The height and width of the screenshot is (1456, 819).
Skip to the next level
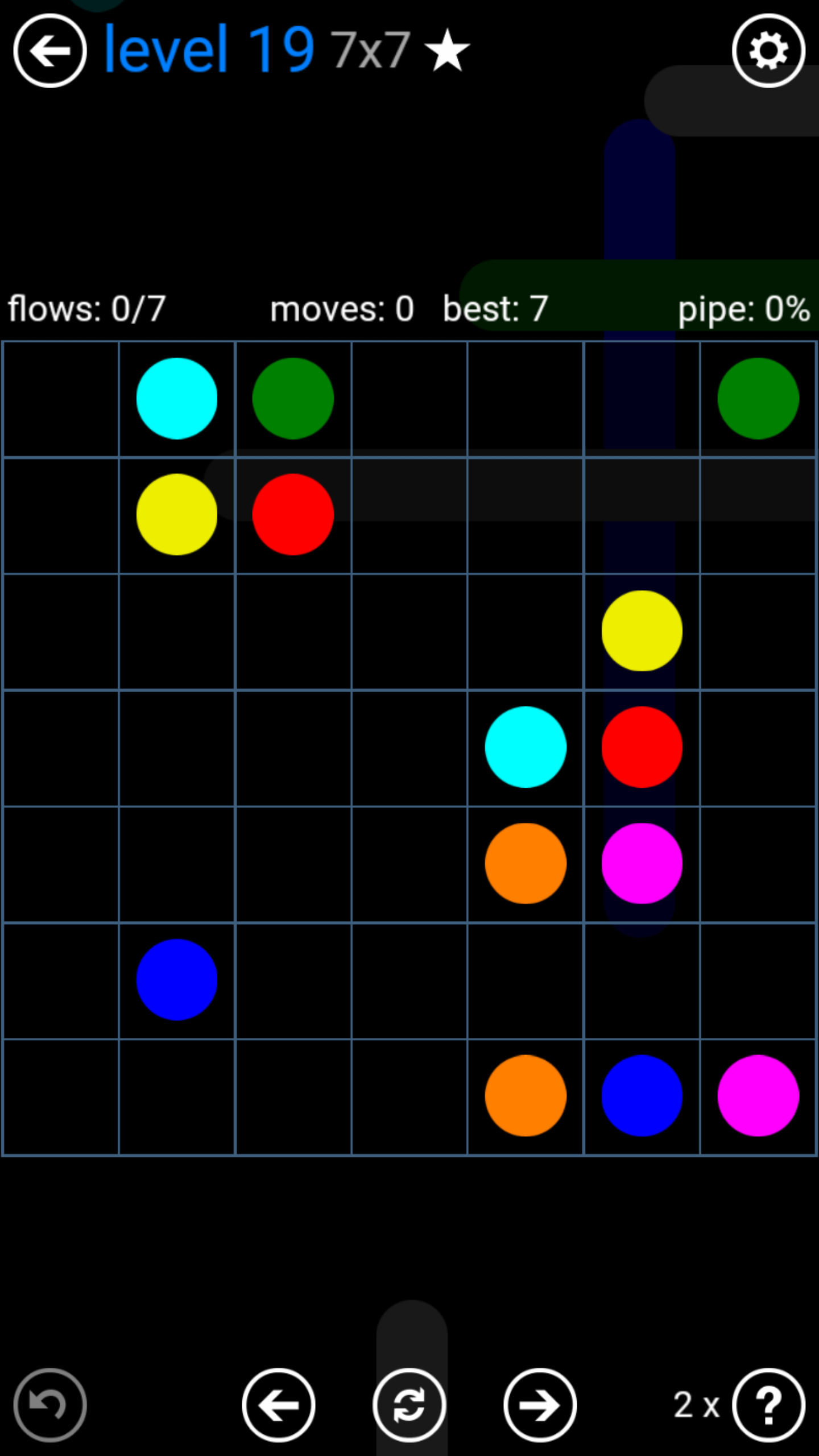(x=540, y=1405)
